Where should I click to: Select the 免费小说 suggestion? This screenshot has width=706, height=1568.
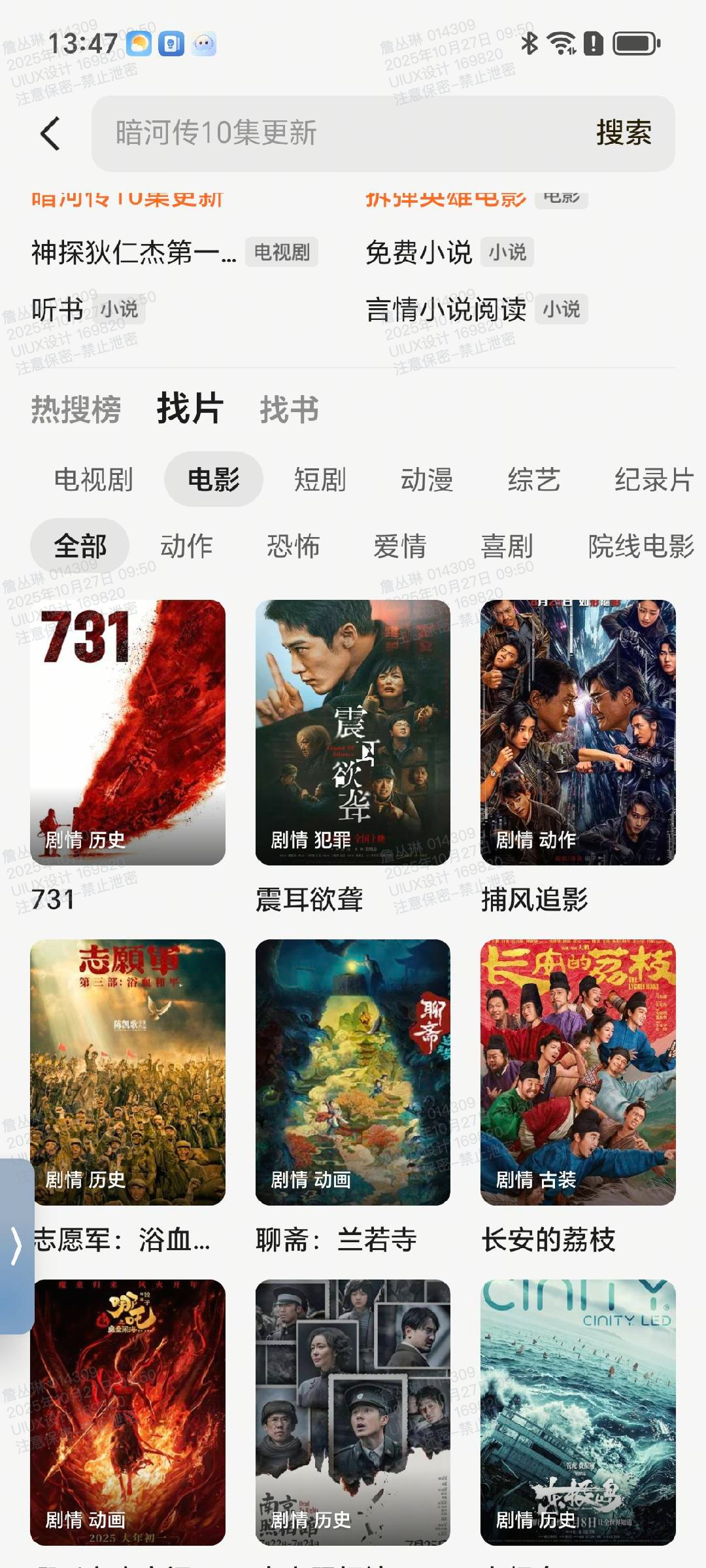click(419, 253)
